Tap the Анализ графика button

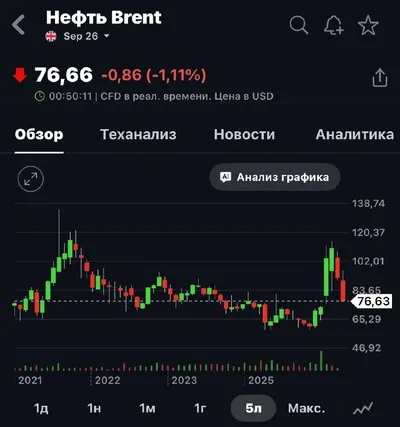click(x=275, y=177)
